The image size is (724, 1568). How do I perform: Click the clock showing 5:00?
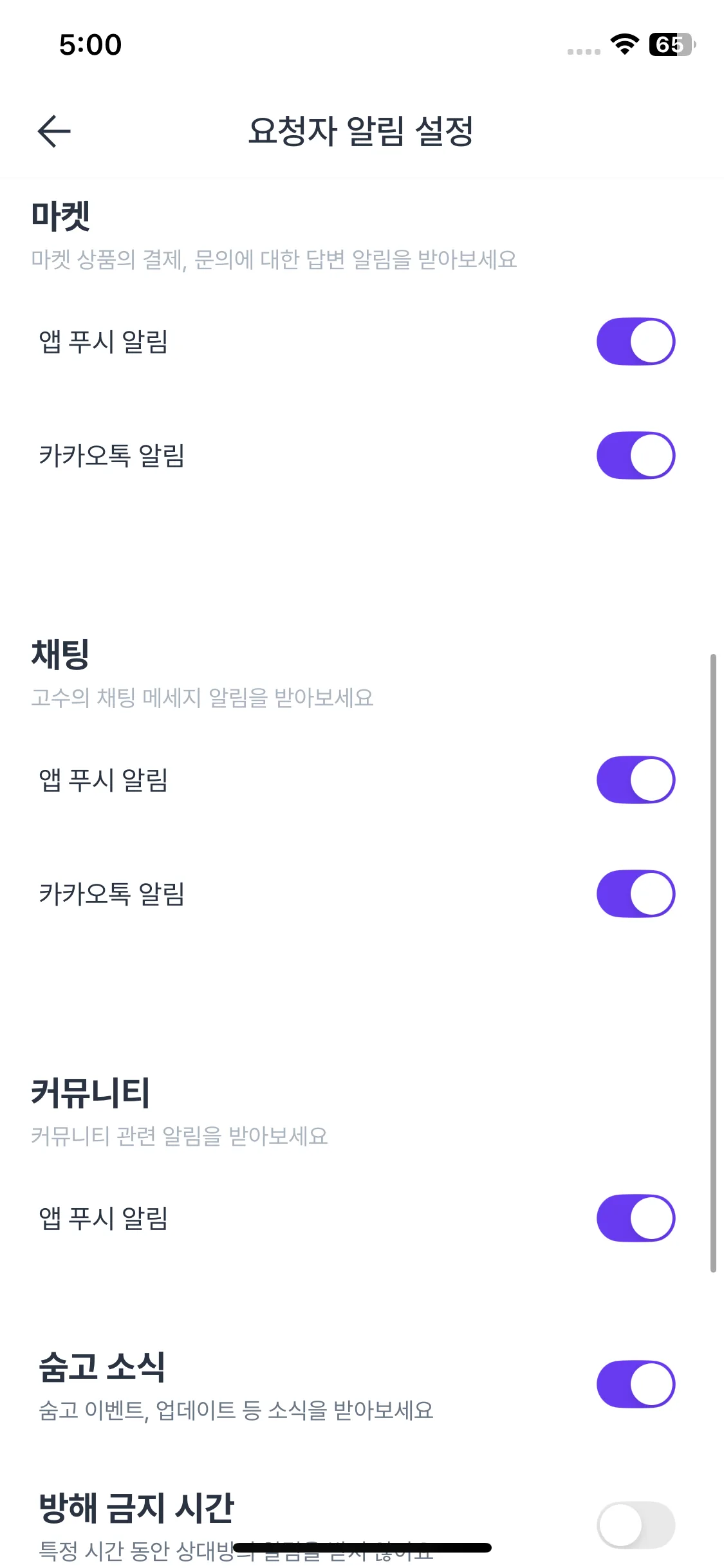[90, 44]
